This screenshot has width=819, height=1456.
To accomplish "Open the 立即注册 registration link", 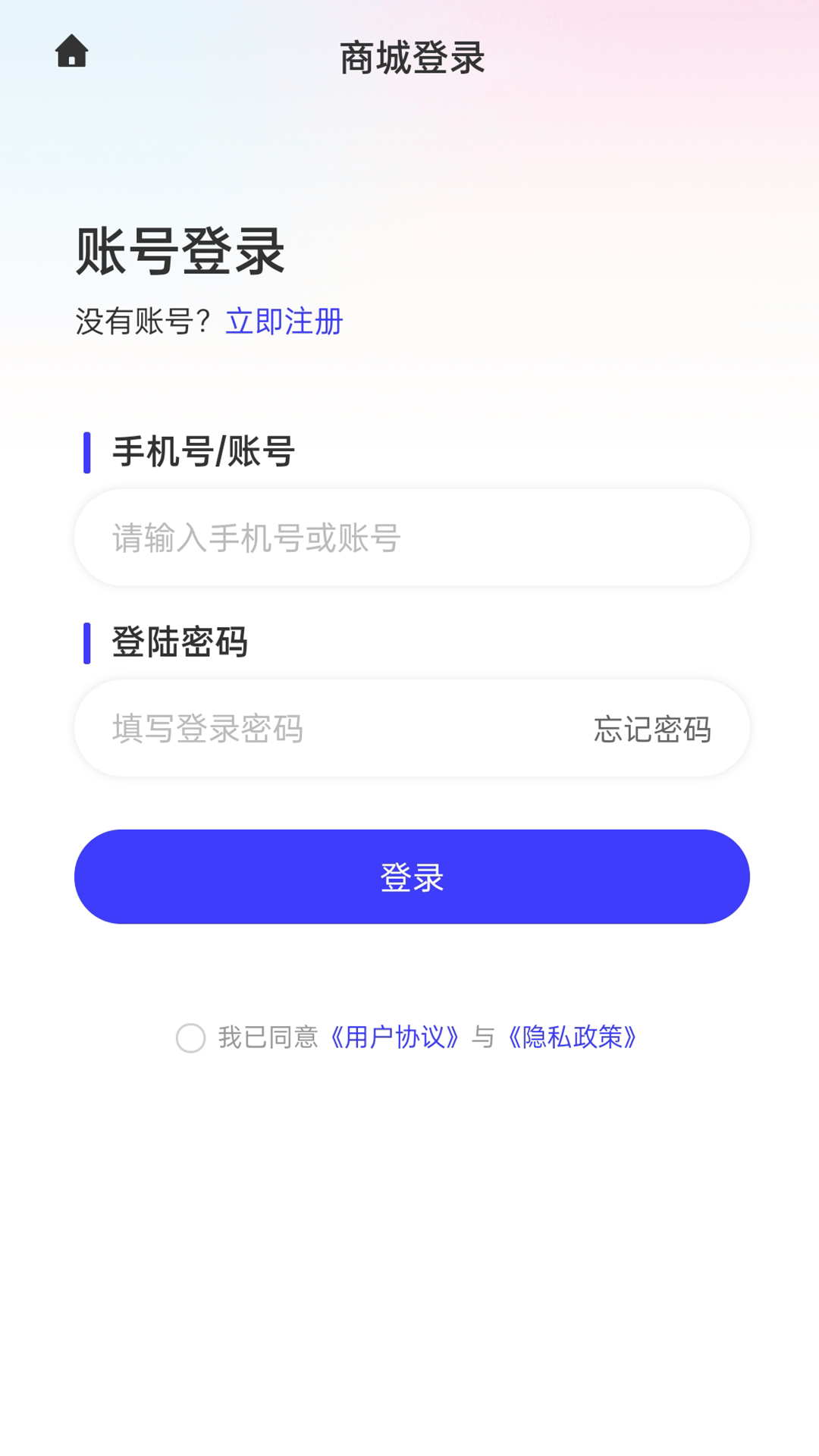I will [284, 322].
